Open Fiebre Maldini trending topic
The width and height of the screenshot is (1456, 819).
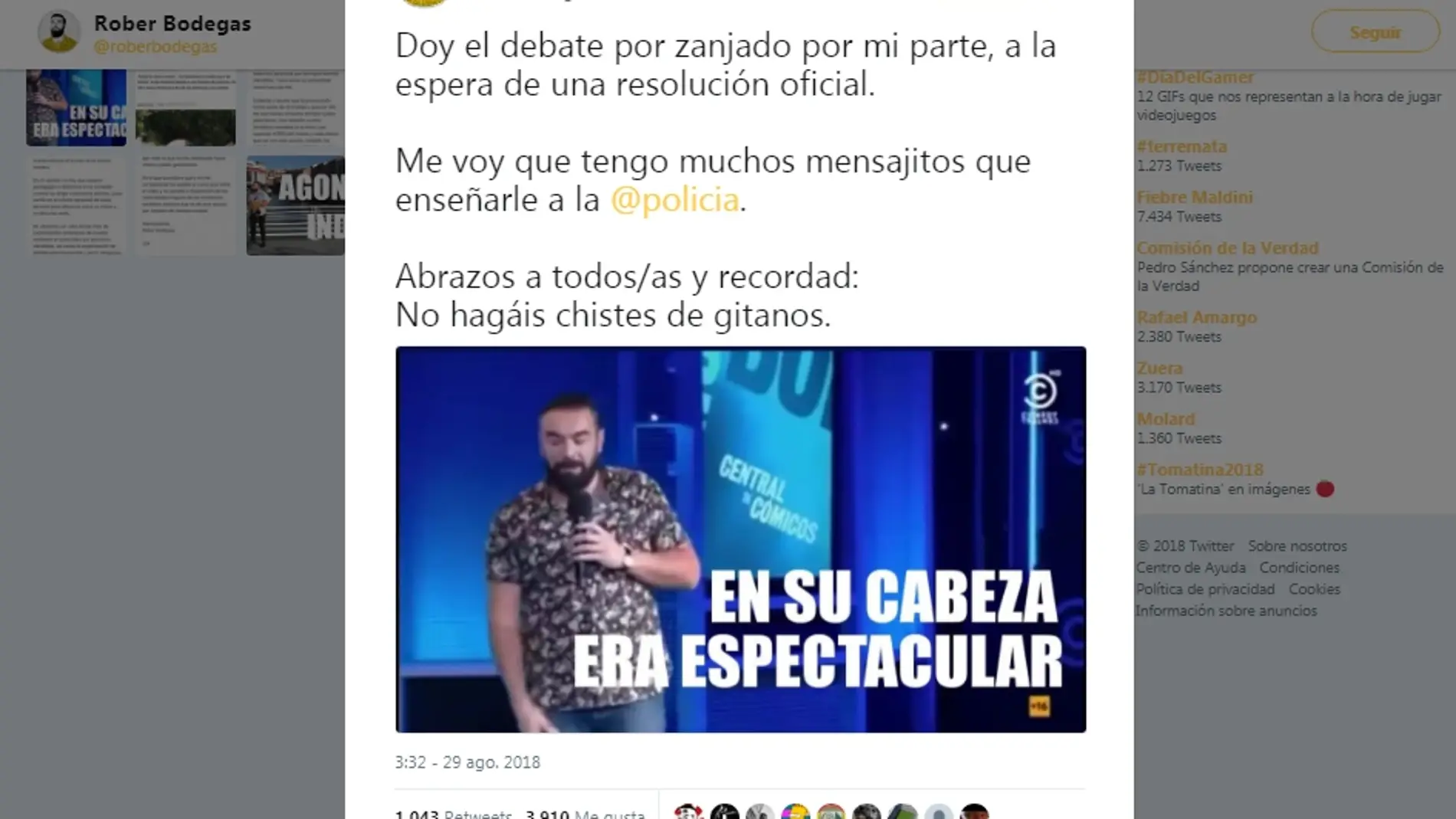pos(1194,198)
